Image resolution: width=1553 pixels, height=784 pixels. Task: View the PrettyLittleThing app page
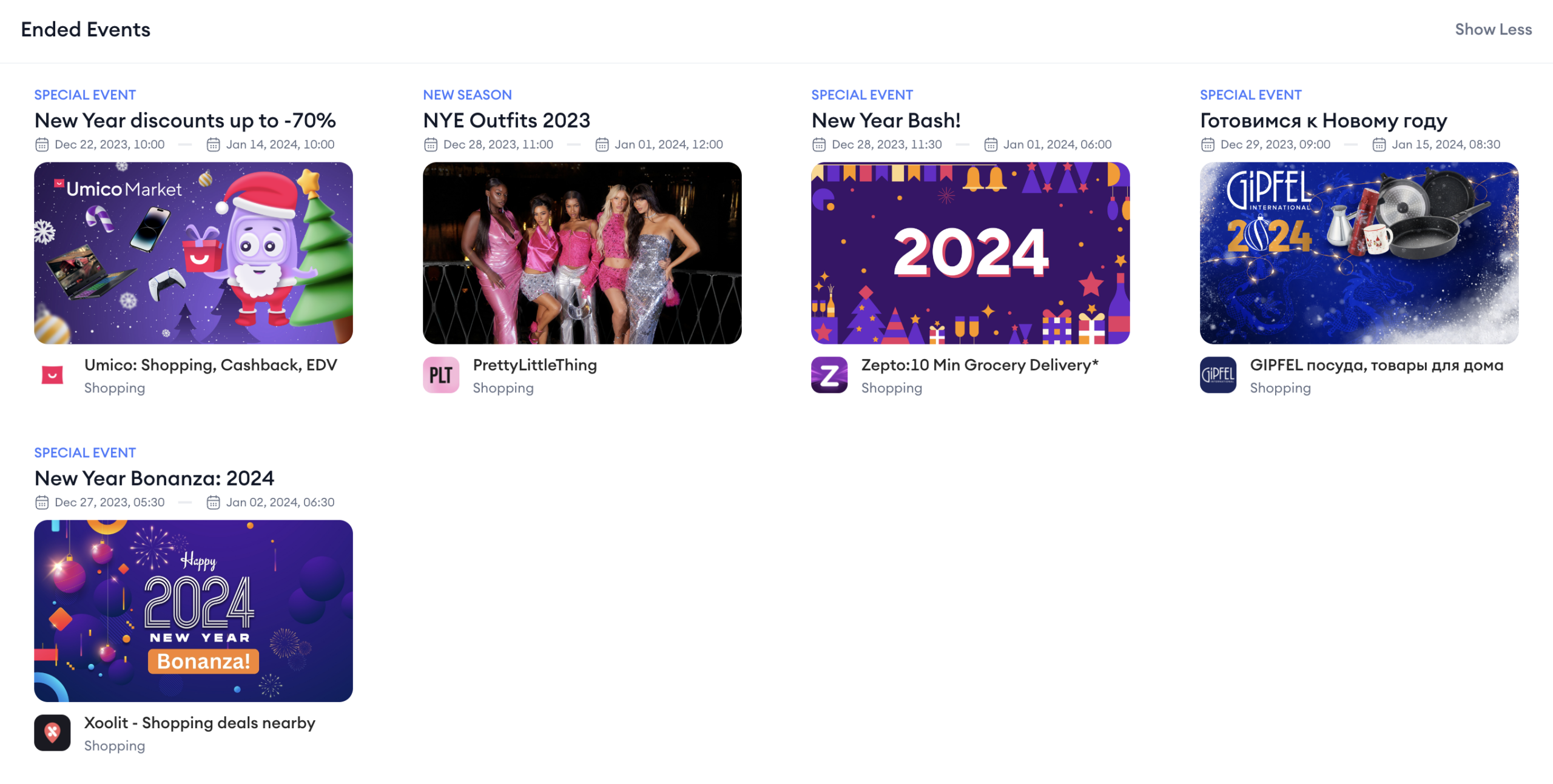click(534, 365)
